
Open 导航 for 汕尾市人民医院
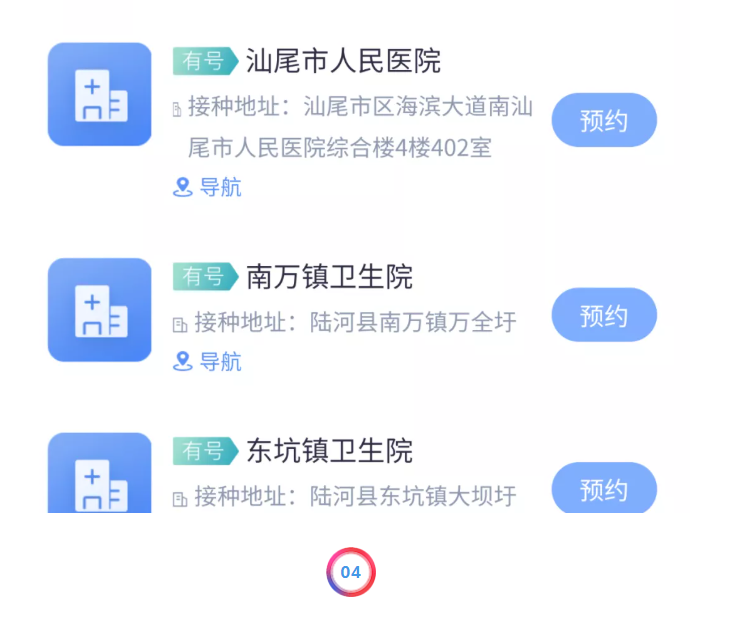click(x=208, y=187)
